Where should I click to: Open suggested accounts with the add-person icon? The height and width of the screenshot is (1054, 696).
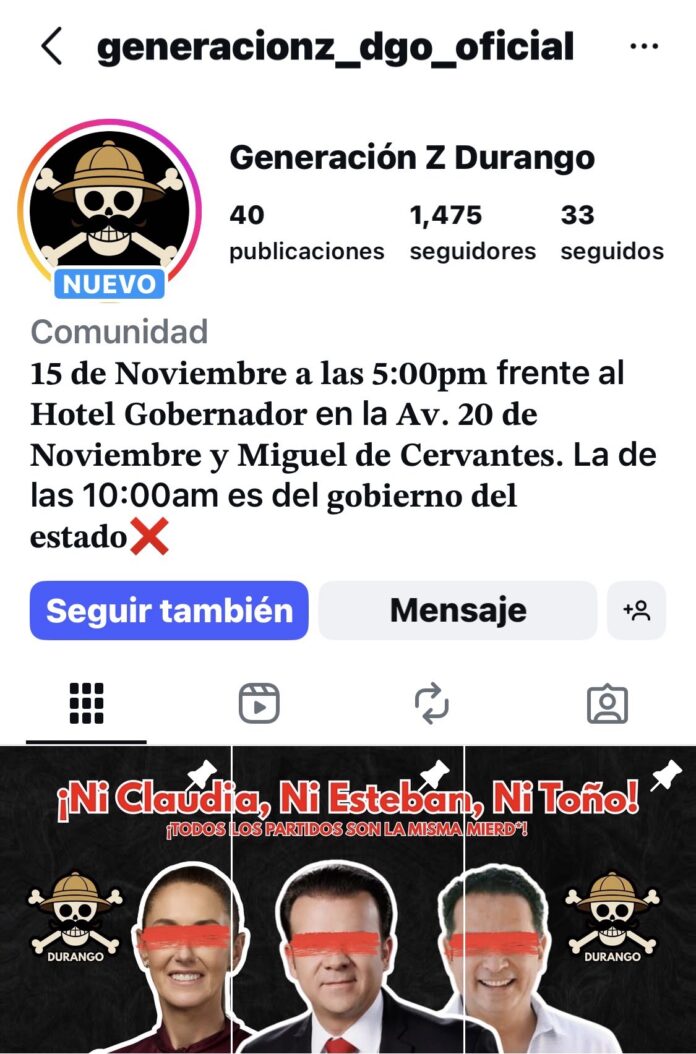(x=636, y=610)
